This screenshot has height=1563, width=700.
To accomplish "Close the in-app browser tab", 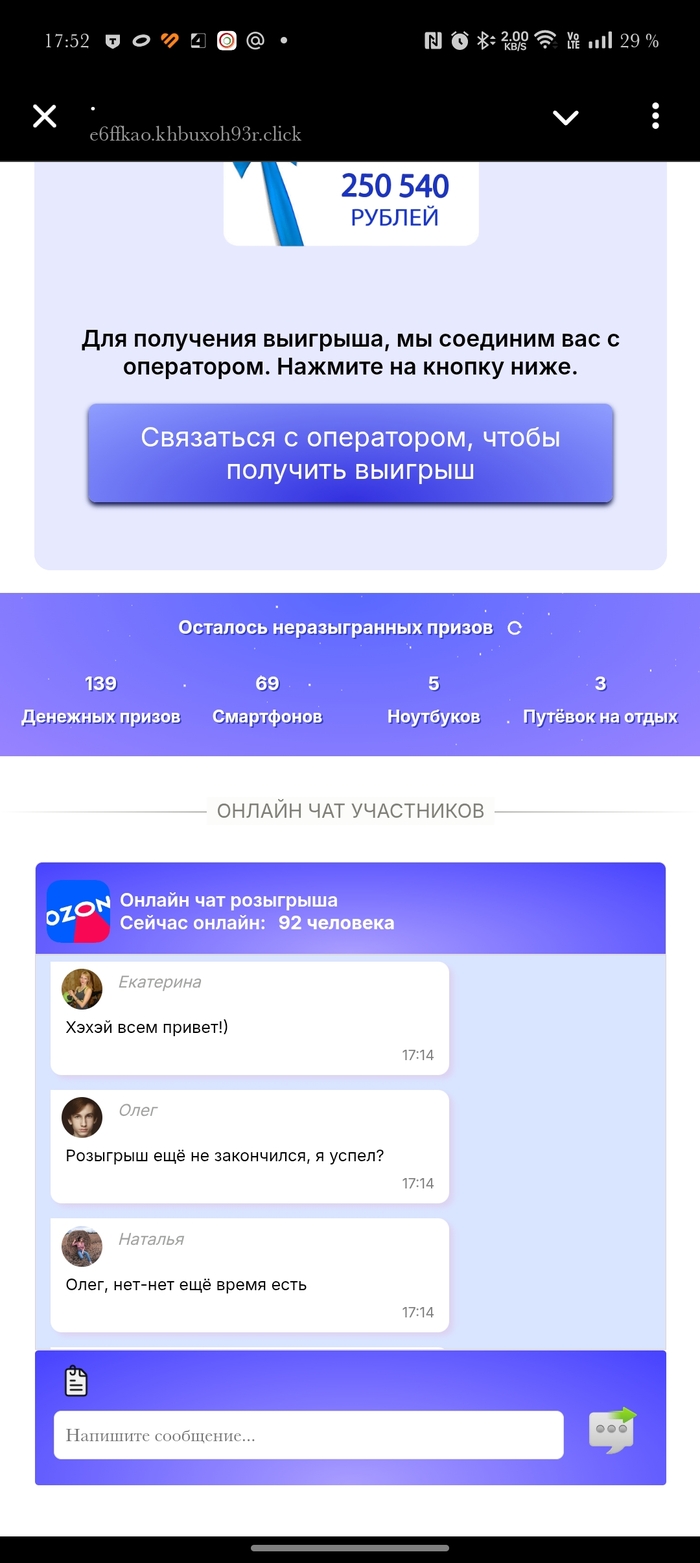I will (44, 117).
